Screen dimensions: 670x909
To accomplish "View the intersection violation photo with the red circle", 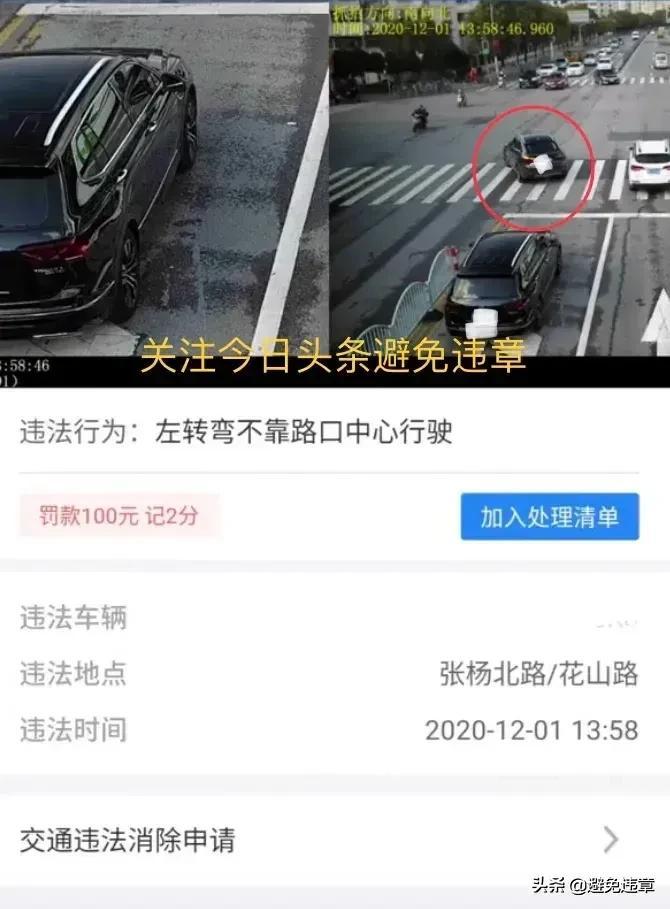I will (500, 180).
